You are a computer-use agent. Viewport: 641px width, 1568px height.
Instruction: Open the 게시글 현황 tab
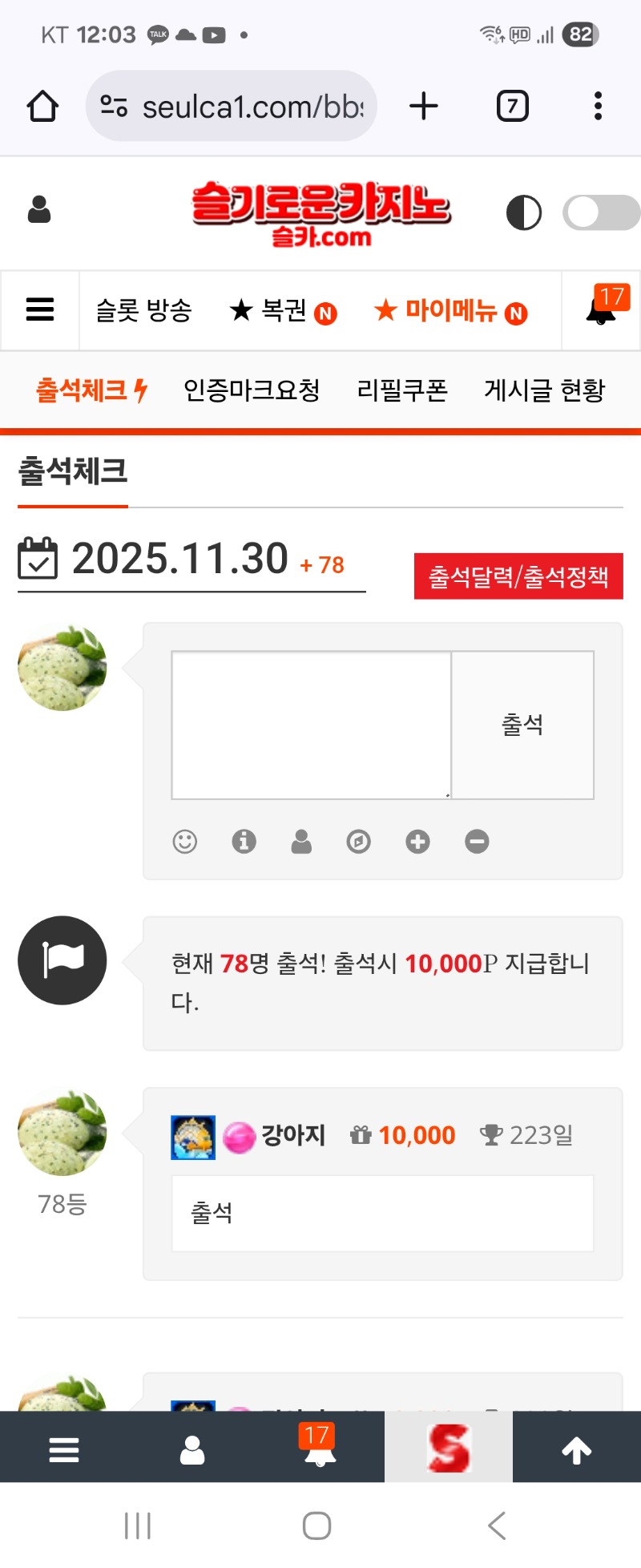click(544, 390)
